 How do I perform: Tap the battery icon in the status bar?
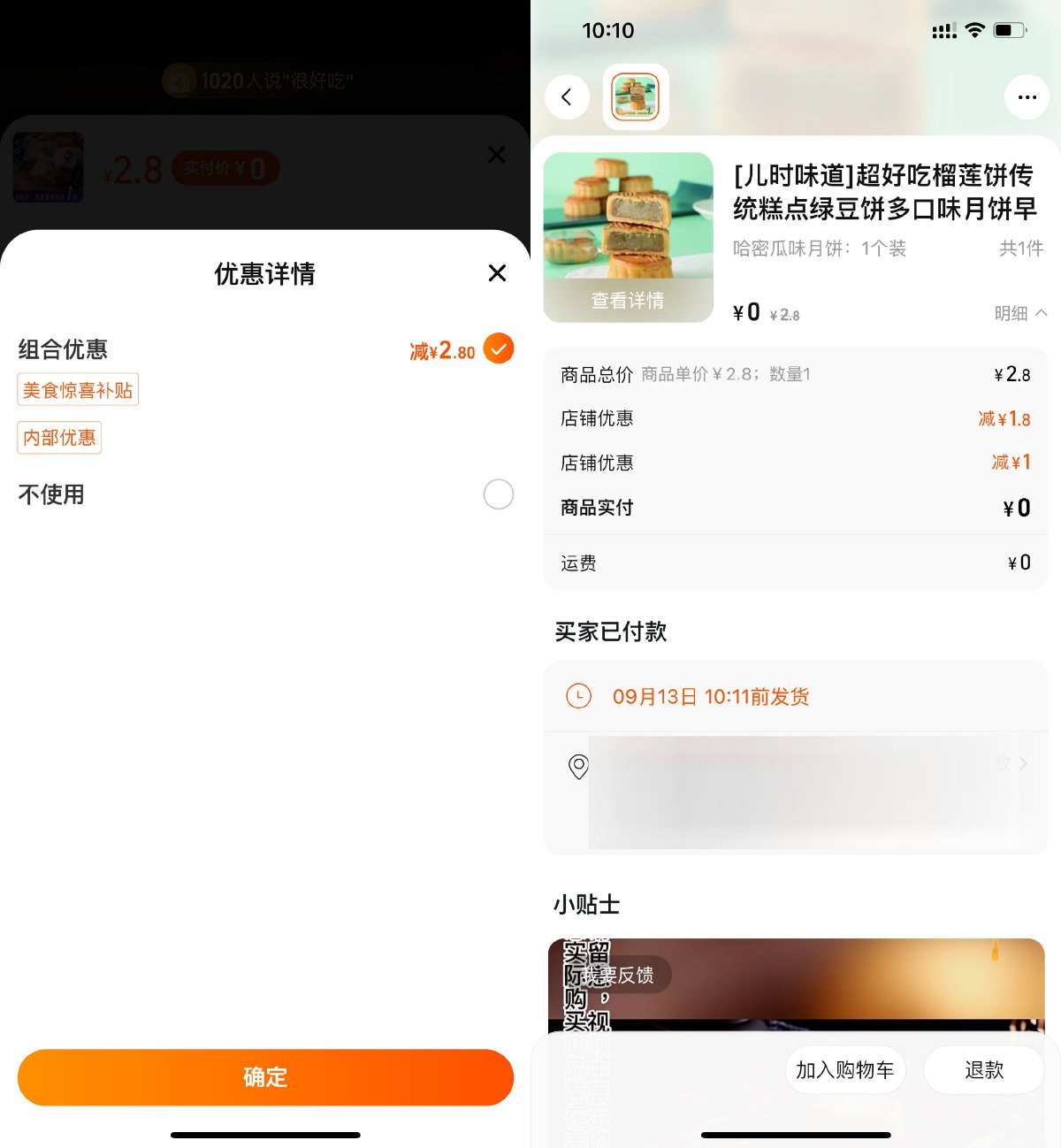pyautogui.click(x=1011, y=29)
